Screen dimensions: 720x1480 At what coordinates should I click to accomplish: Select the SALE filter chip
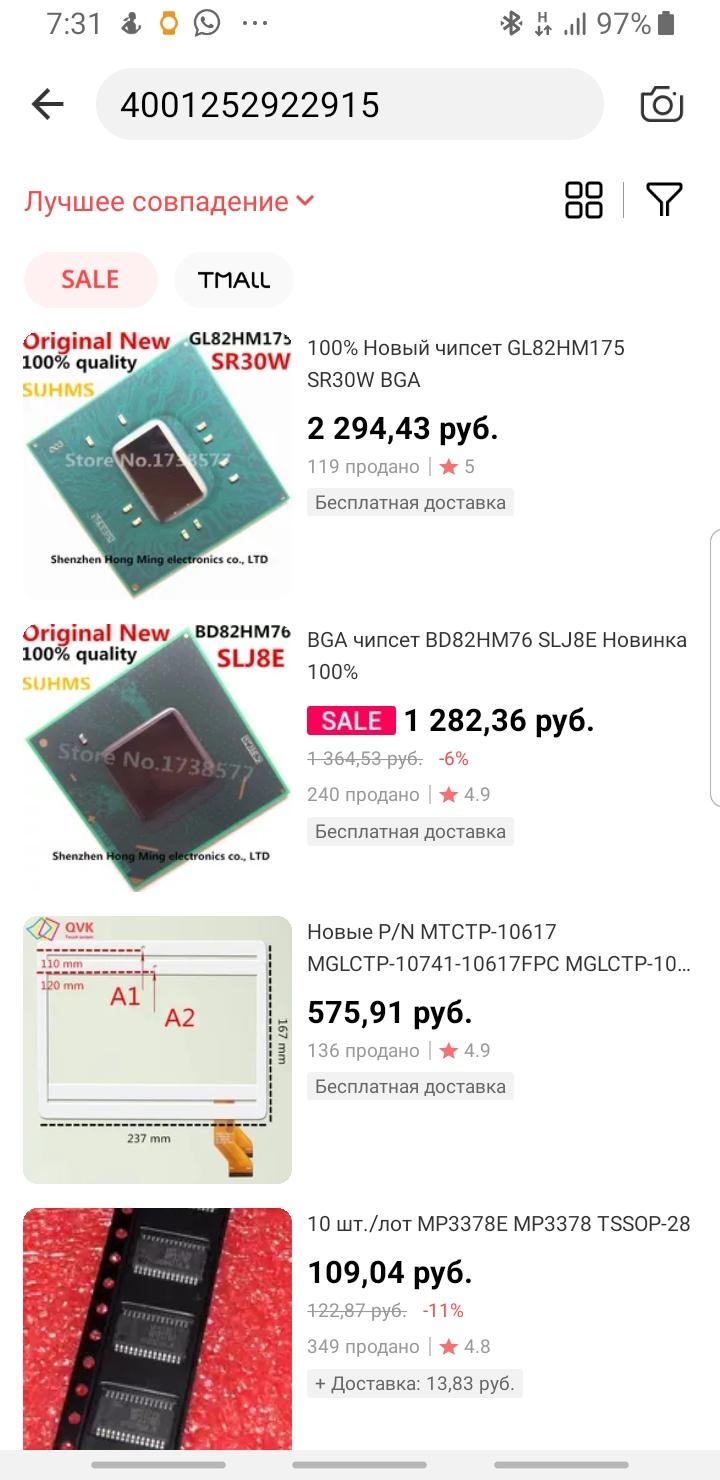90,280
